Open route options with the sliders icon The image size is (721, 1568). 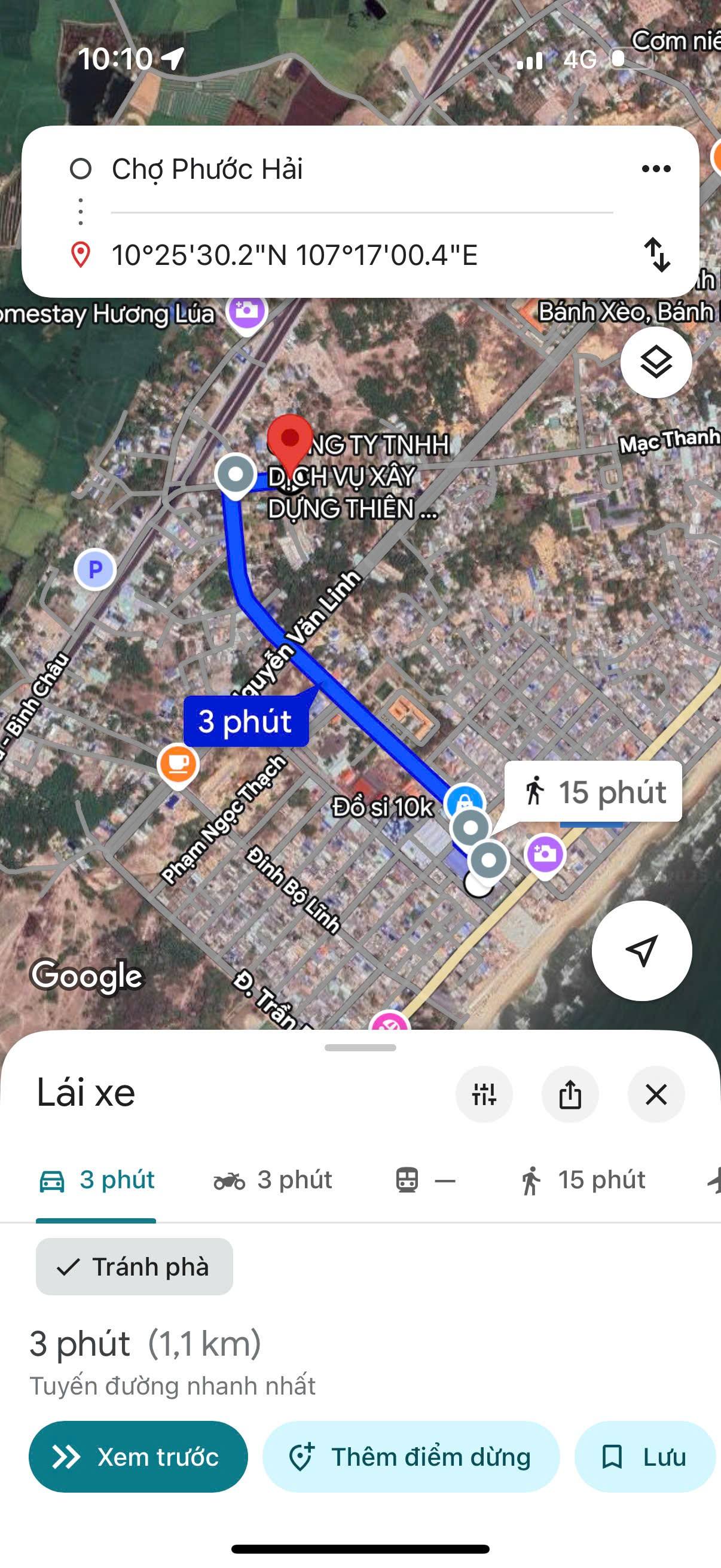coord(484,1094)
